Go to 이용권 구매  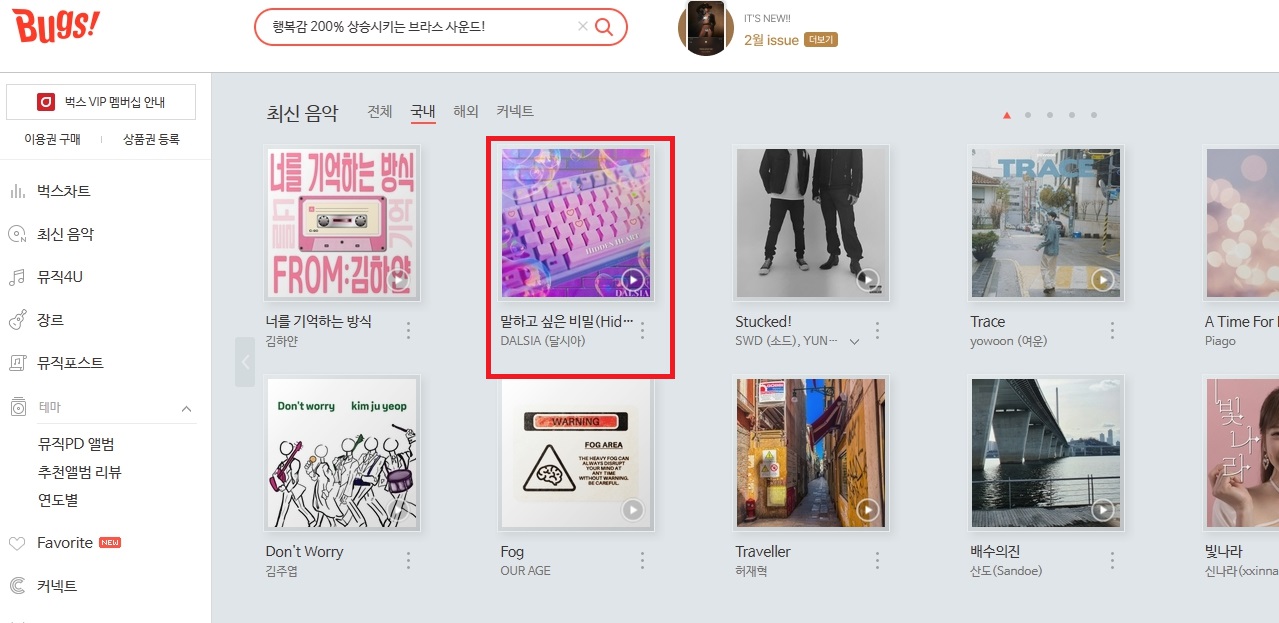click(x=52, y=140)
